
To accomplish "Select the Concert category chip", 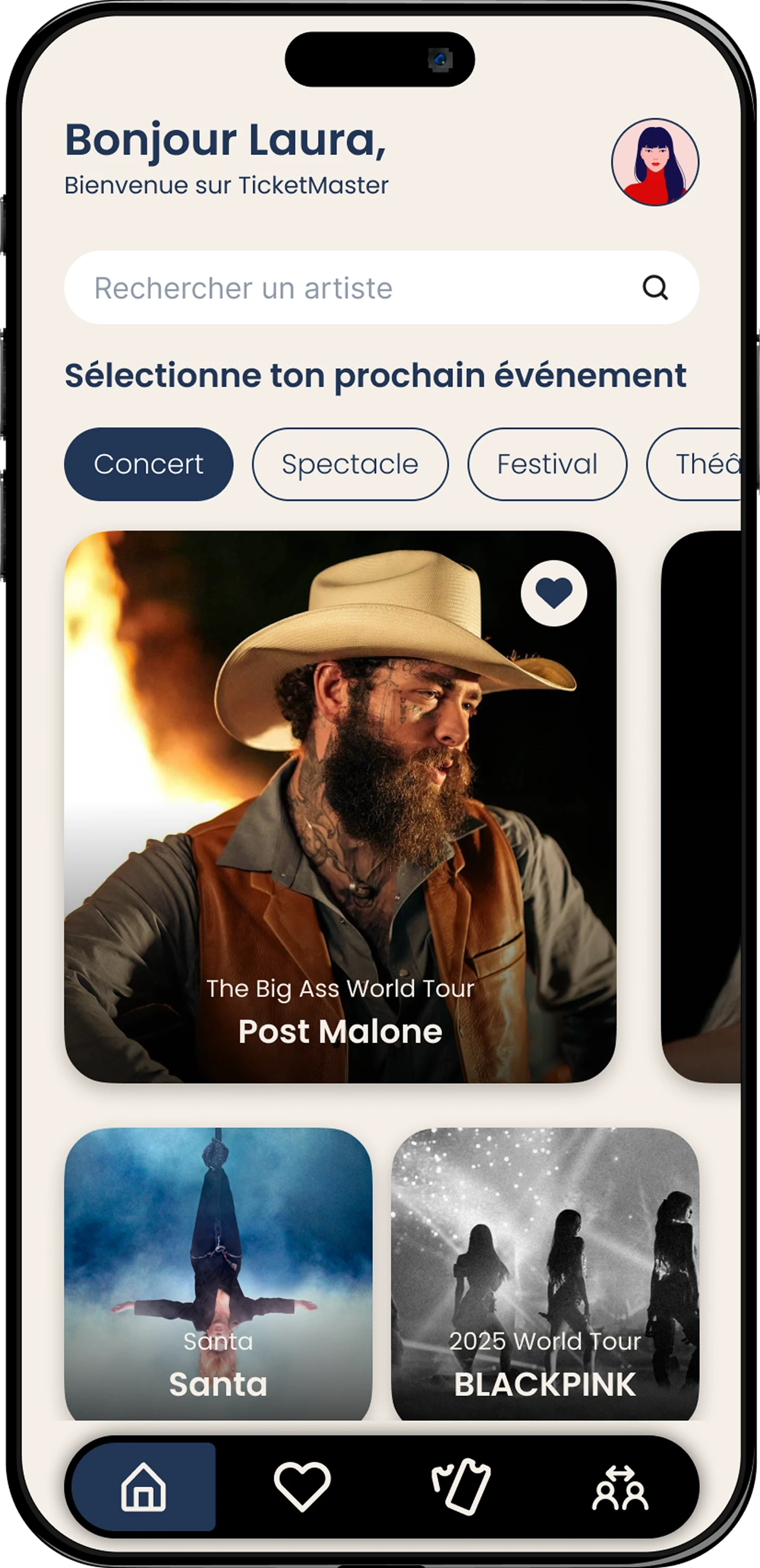I will (149, 464).
